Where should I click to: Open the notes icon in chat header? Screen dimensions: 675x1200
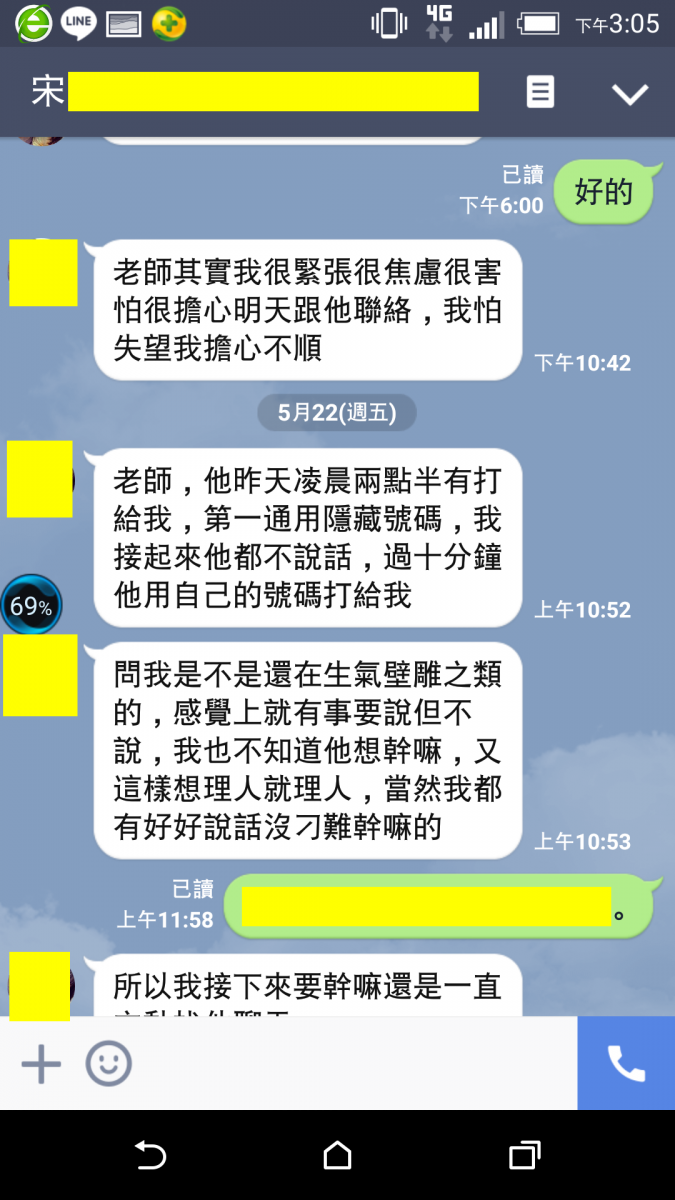pos(540,93)
